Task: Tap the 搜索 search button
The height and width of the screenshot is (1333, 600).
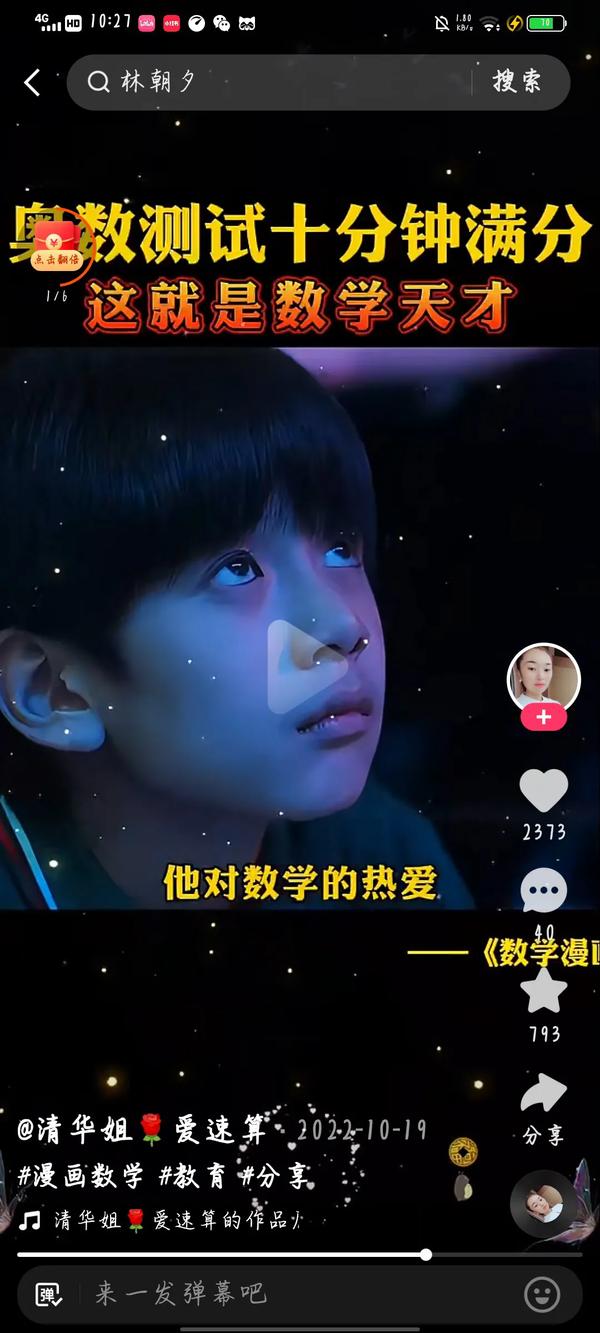Action: click(x=517, y=82)
